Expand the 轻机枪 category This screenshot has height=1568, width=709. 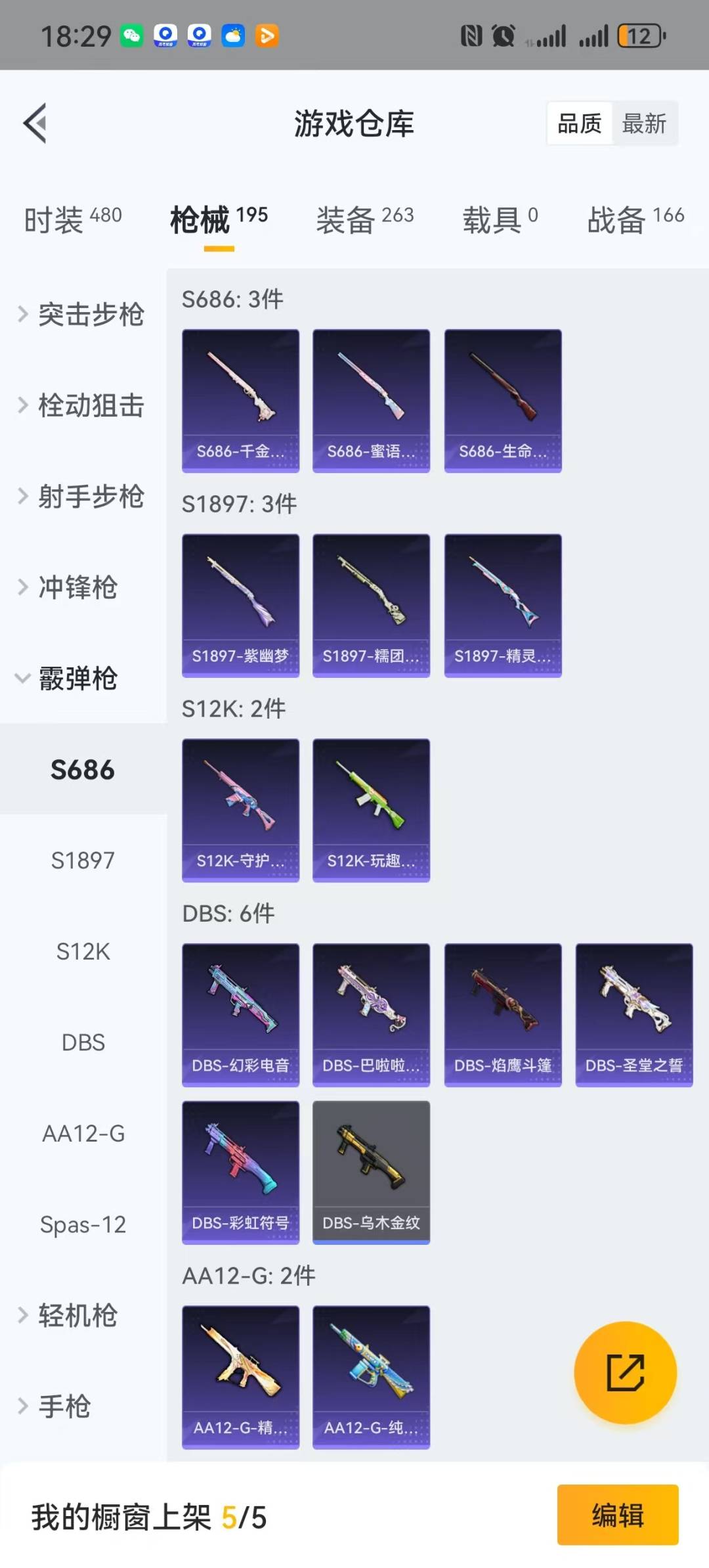point(72,1316)
